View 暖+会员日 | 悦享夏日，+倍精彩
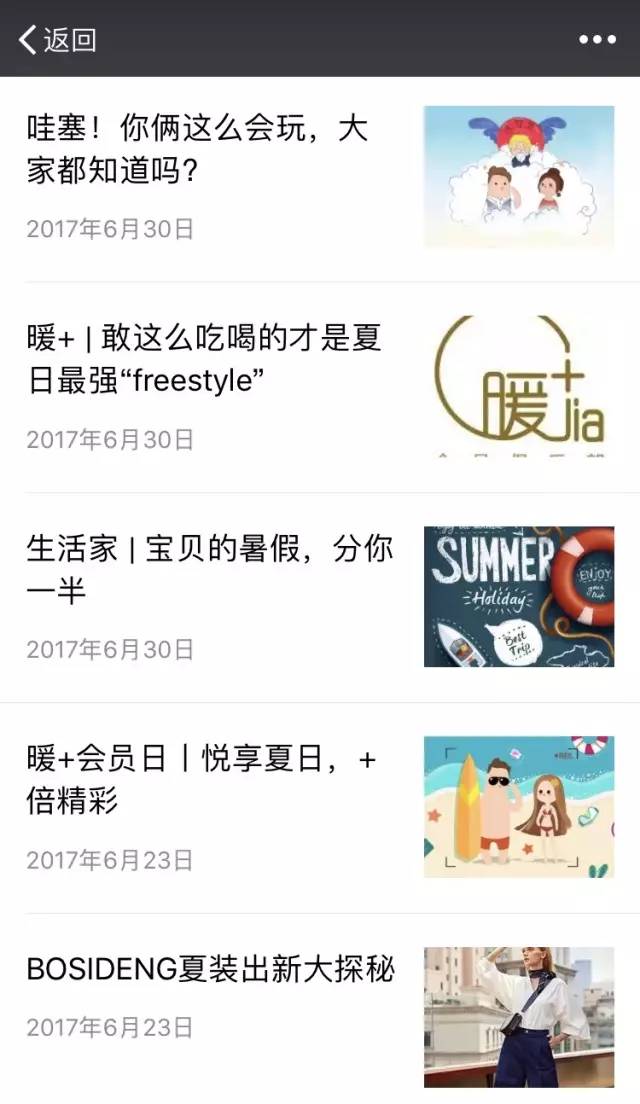The height and width of the screenshot is (1104, 640). click(202, 779)
